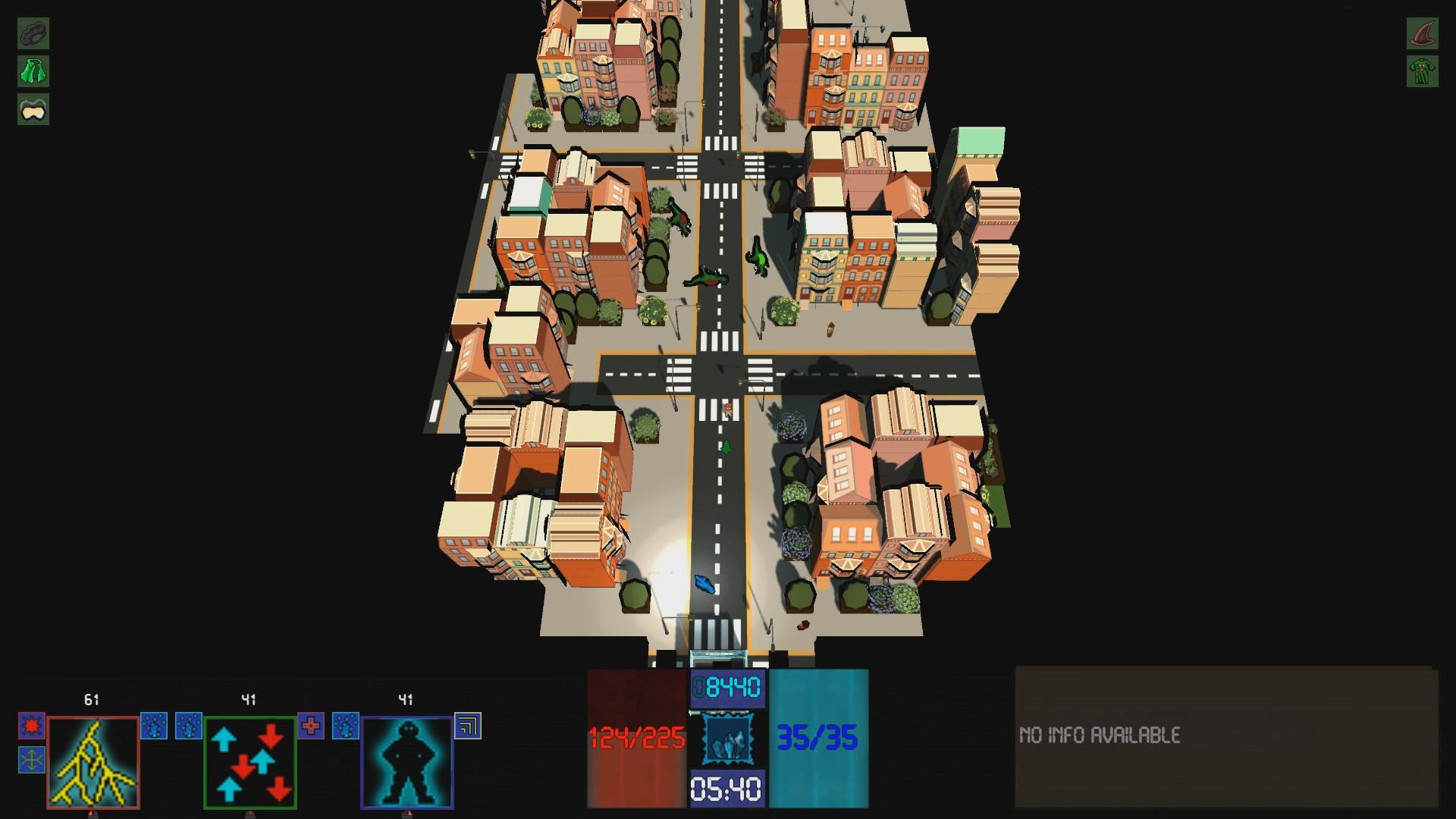Activate the yellow lightning ability
The image size is (1456, 819).
tap(93, 762)
